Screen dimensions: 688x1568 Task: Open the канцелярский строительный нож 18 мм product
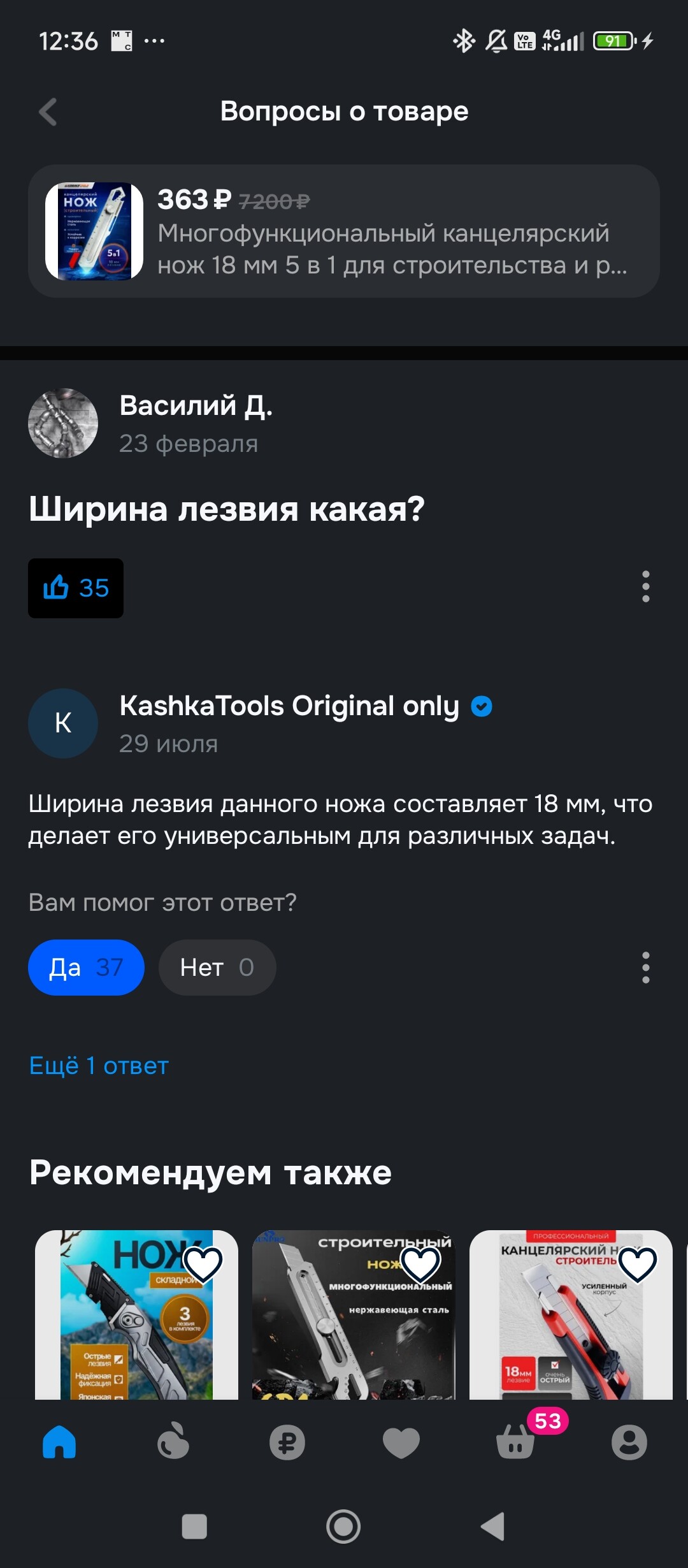pyautogui.click(x=561, y=1332)
